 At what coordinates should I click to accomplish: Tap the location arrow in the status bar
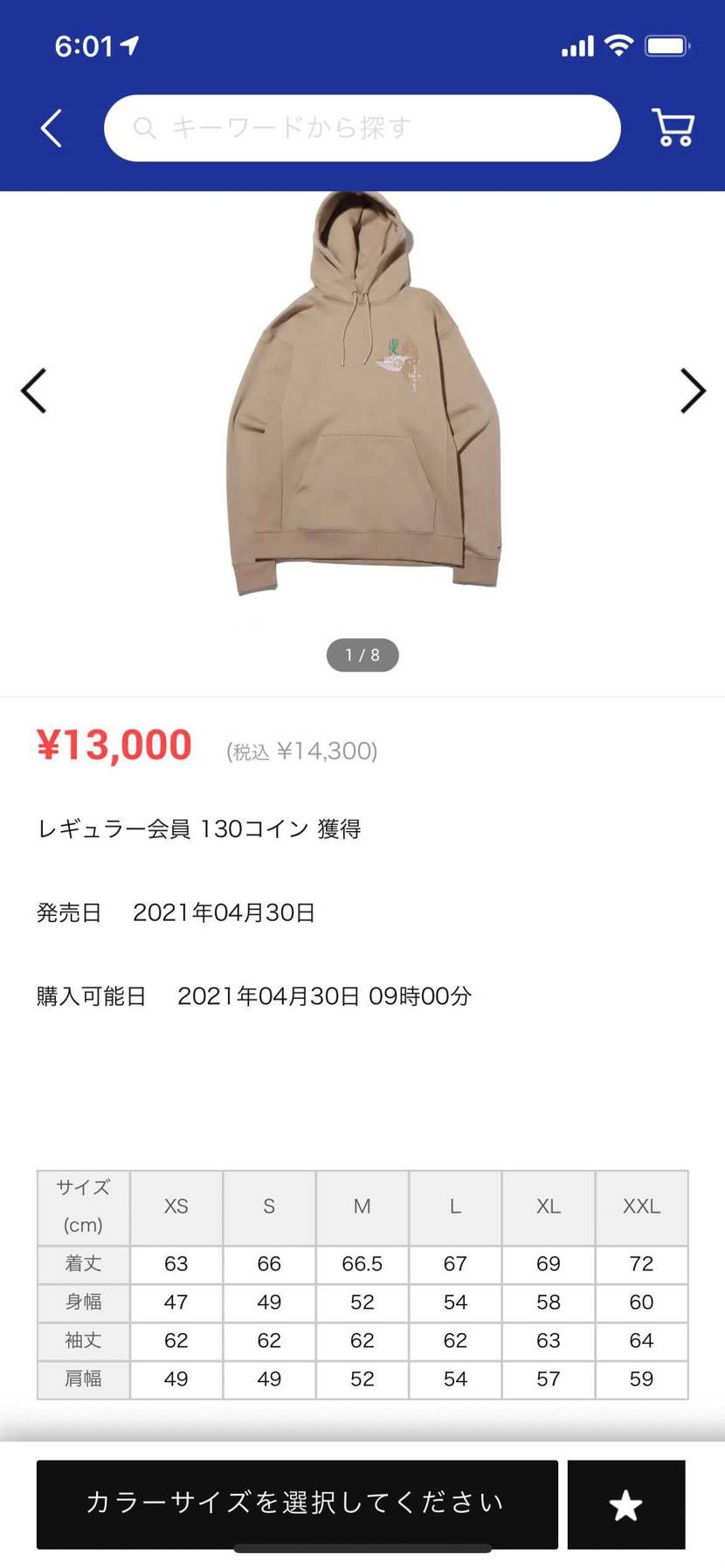[129, 44]
